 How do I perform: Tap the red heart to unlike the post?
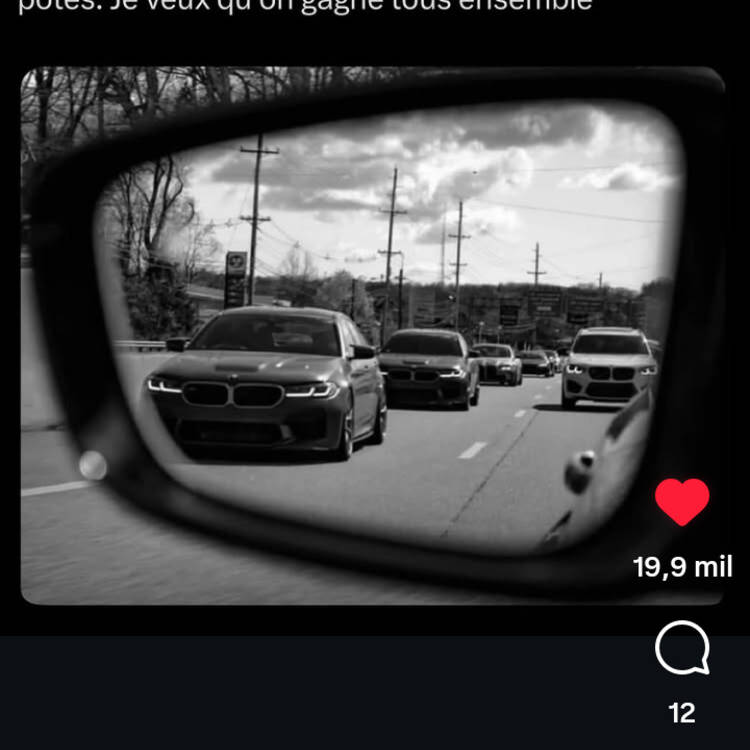point(682,502)
